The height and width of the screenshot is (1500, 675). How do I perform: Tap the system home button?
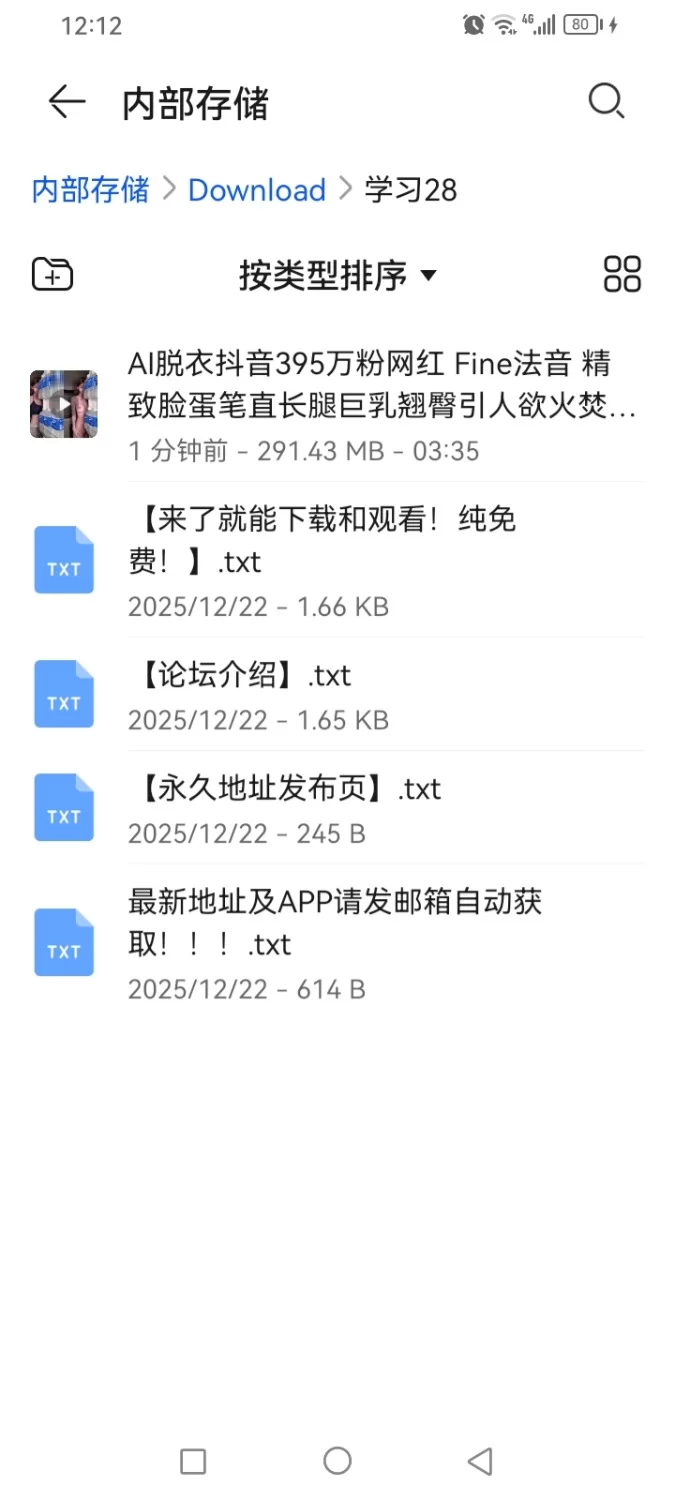coord(337,1461)
